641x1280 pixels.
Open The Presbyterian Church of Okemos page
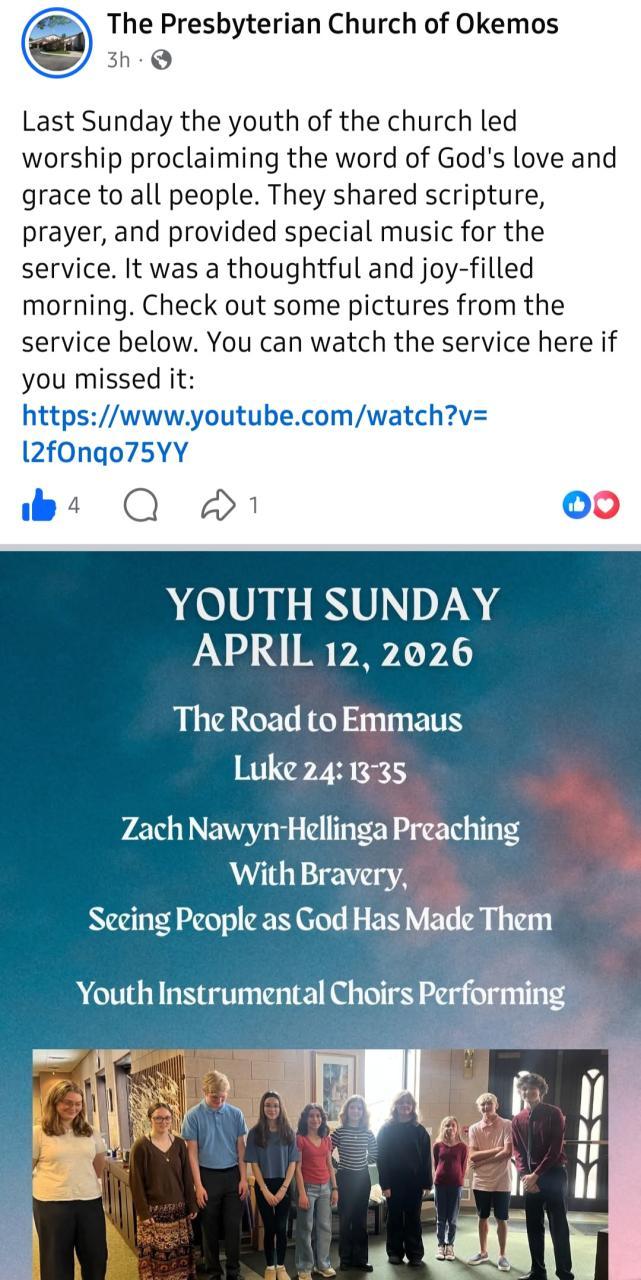[332, 25]
